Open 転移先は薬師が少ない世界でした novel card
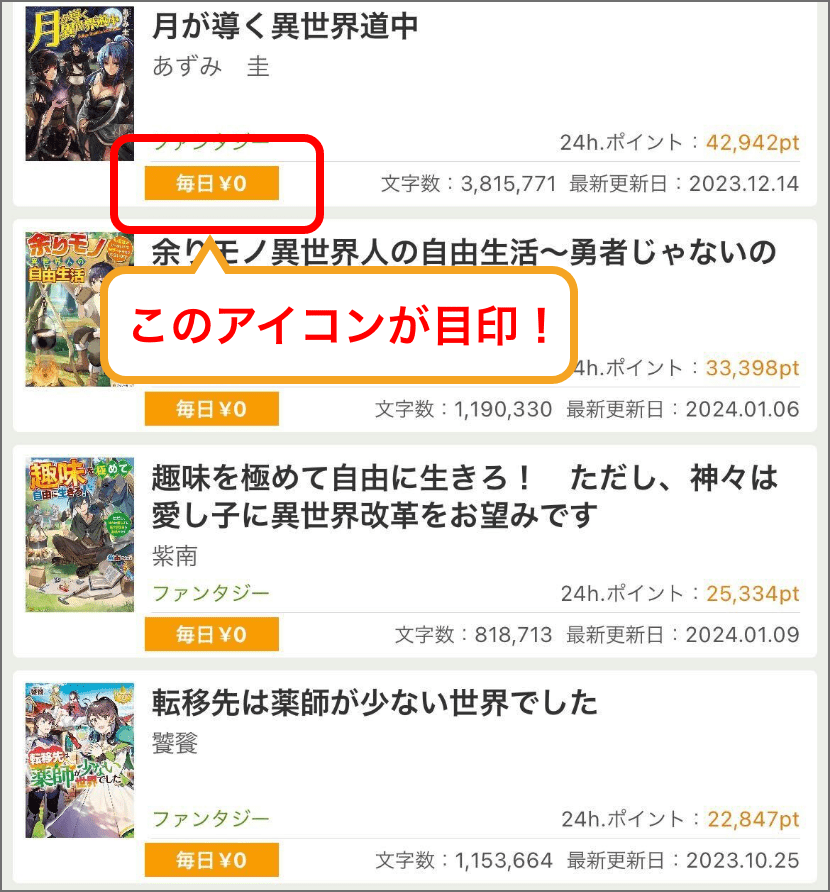Image resolution: width=830 pixels, height=892 pixels. (375, 703)
